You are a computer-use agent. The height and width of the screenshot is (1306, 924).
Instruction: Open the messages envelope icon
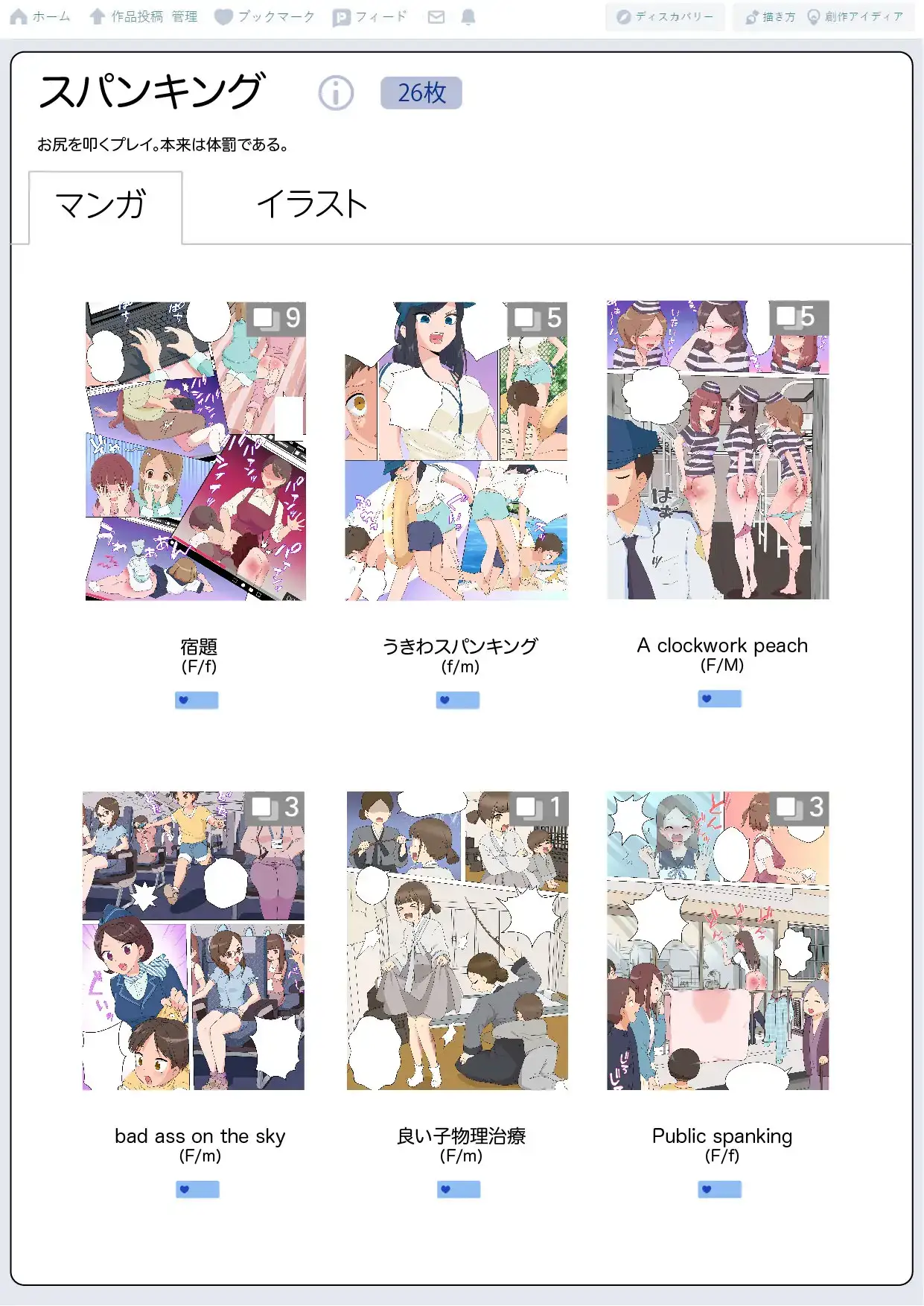pyautogui.click(x=436, y=17)
